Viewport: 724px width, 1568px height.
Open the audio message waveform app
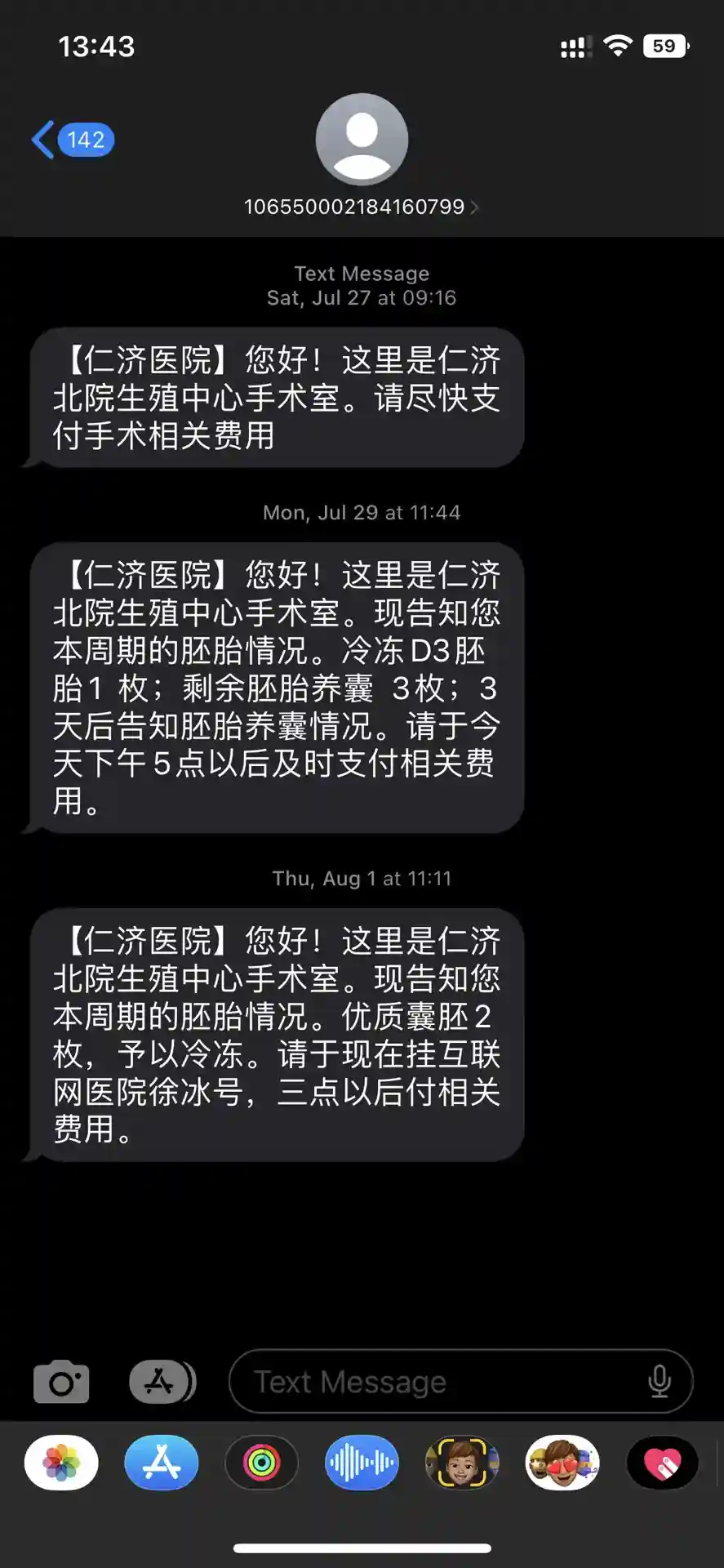pos(362,1463)
